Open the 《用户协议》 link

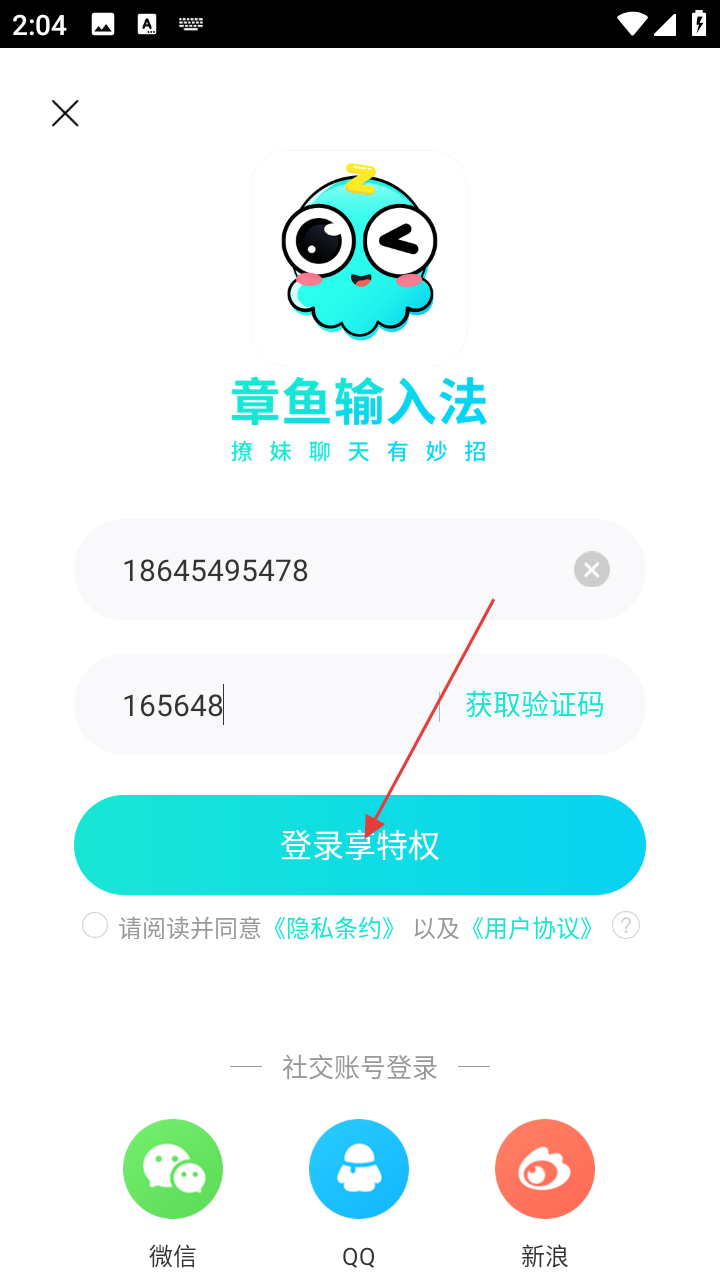coord(532,928)
